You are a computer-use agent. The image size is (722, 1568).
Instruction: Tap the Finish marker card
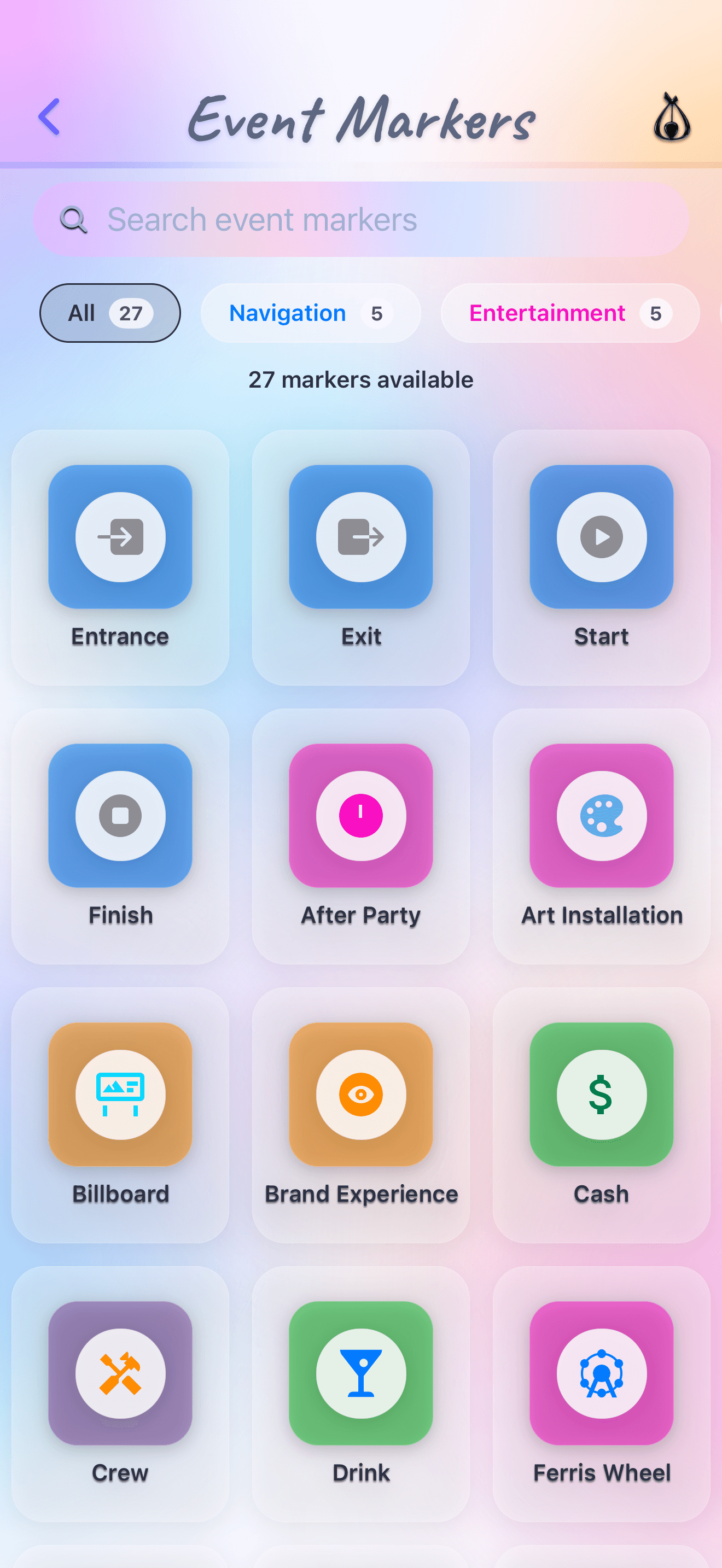[x=120, y=835]
